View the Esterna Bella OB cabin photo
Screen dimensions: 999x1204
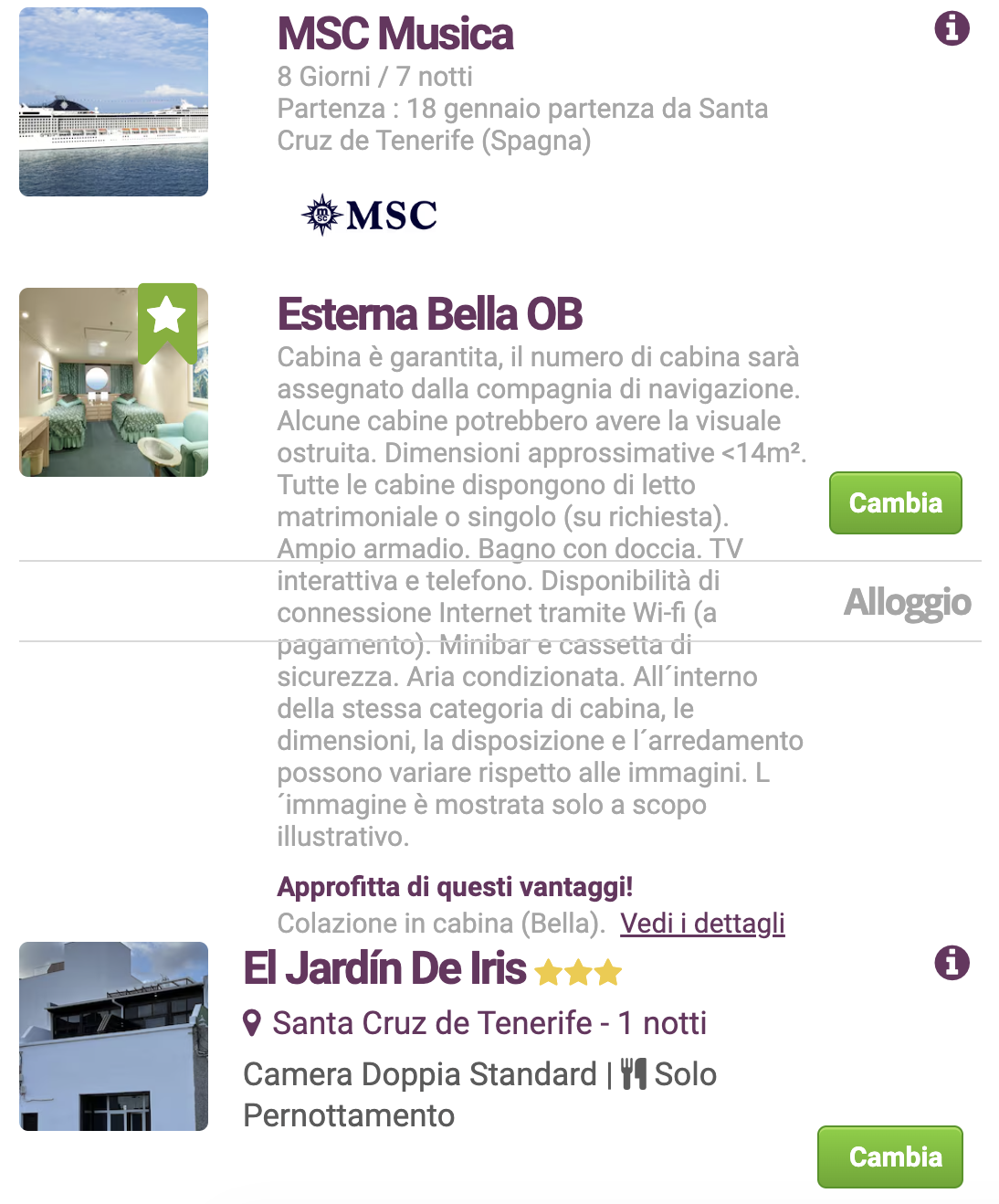[x=113, y=383]
